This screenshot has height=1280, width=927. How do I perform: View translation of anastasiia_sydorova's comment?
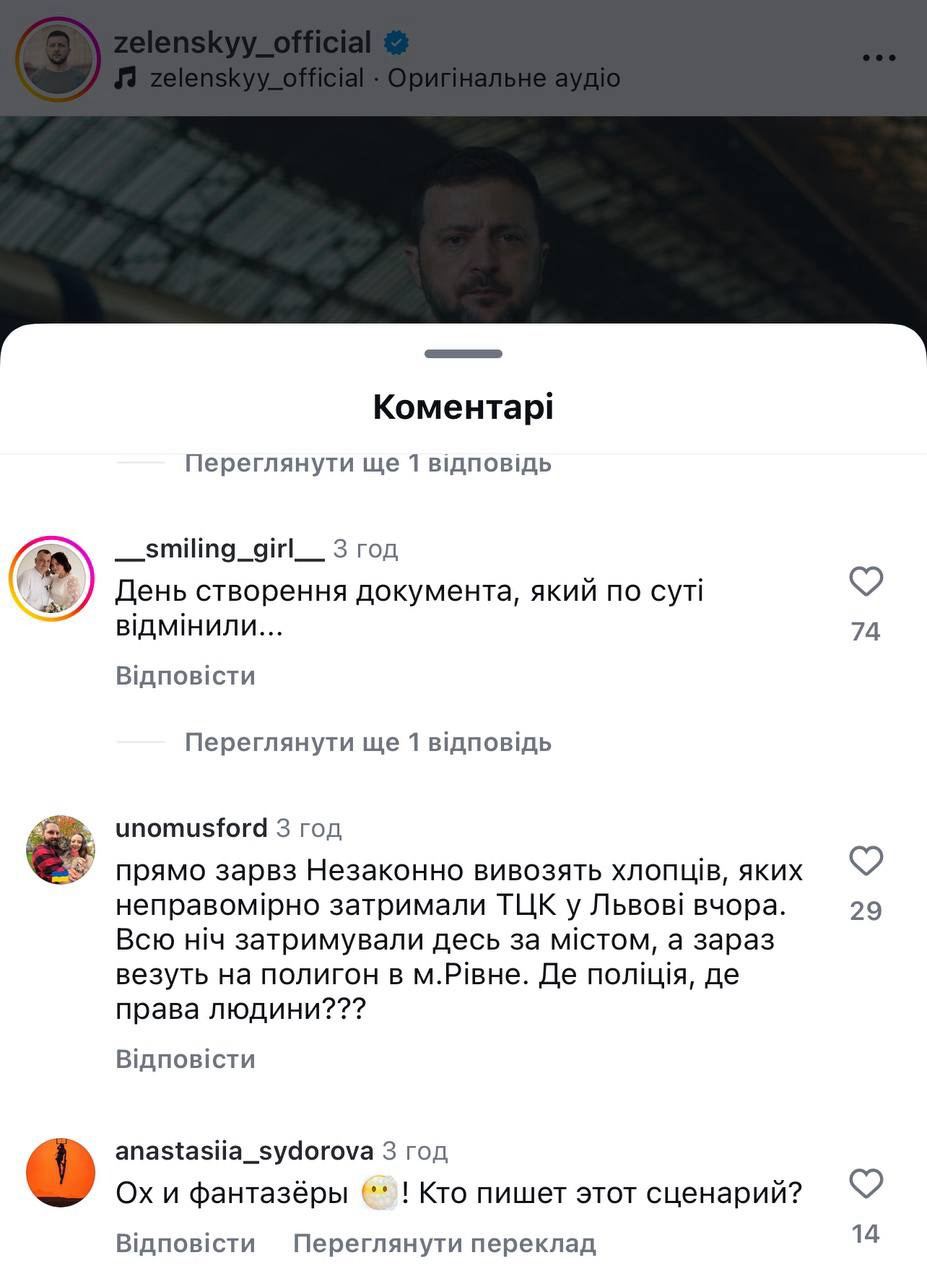(444, 1243)
